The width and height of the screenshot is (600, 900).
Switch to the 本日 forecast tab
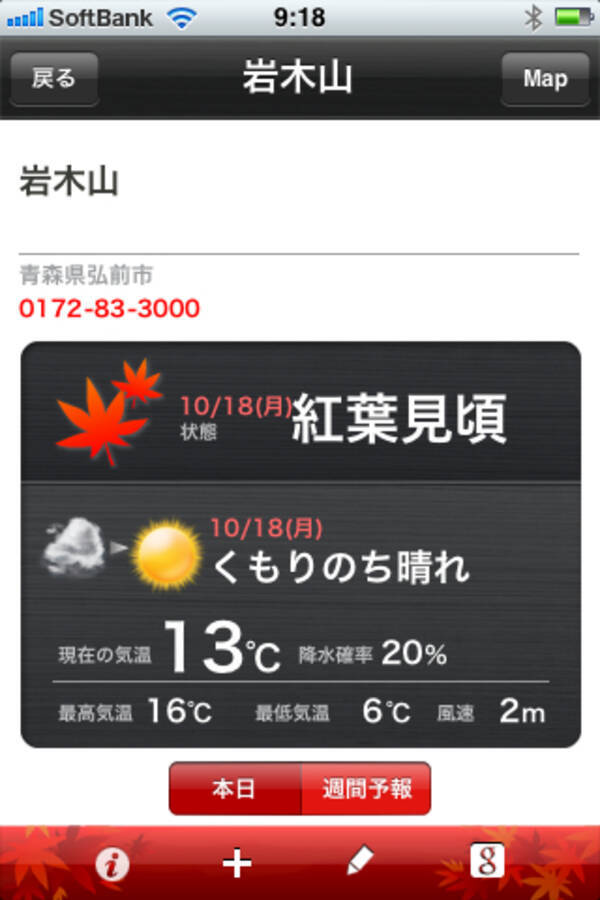coord(235,788)
